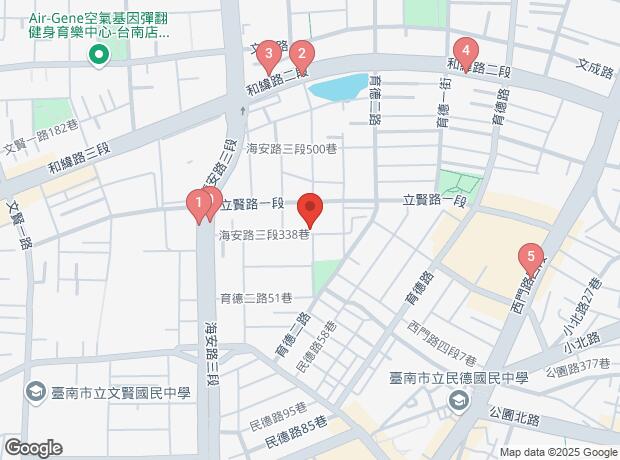The image size is (620, 460).
Task: Select map marker number 1
Action: point(199,203)
